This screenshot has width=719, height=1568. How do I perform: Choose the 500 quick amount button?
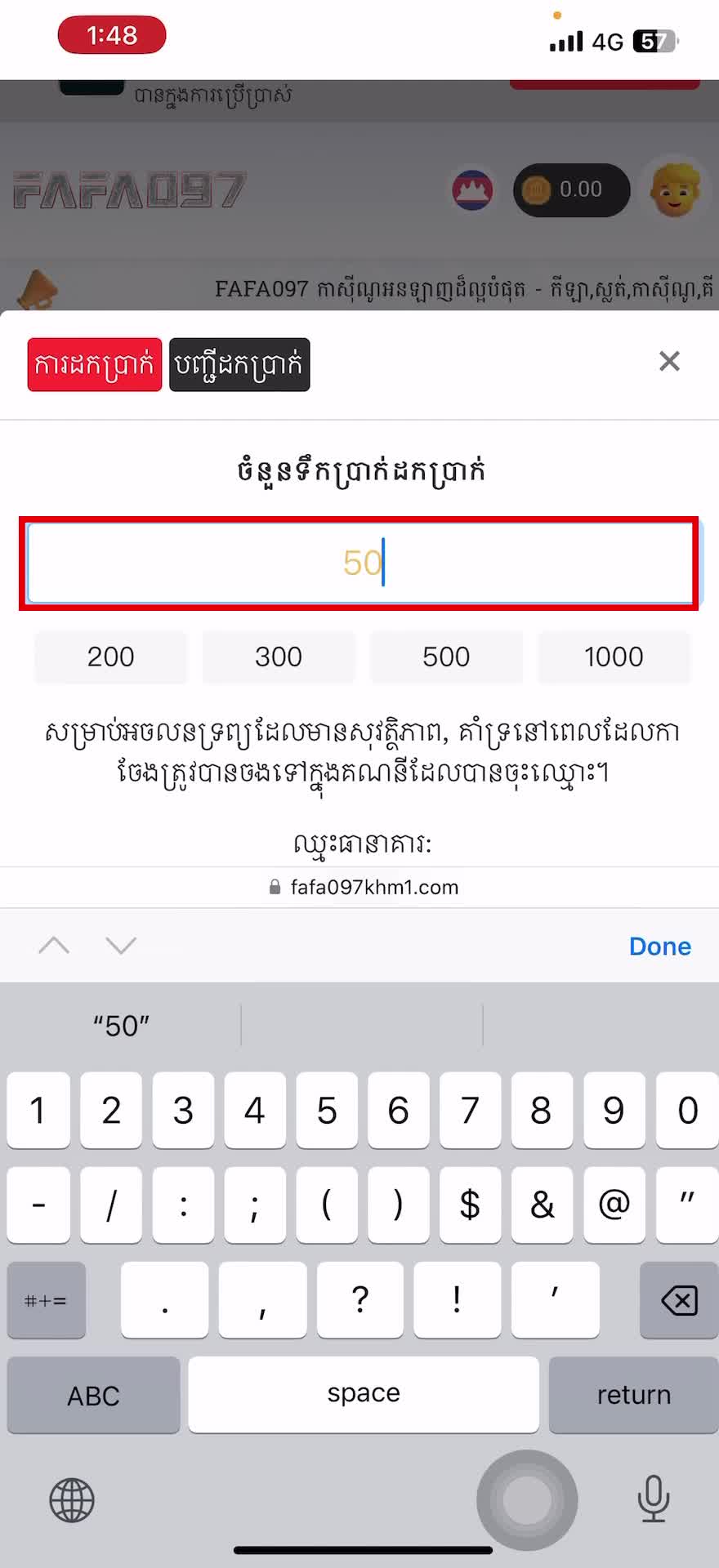pyautogui.click(x=446, y=657)
